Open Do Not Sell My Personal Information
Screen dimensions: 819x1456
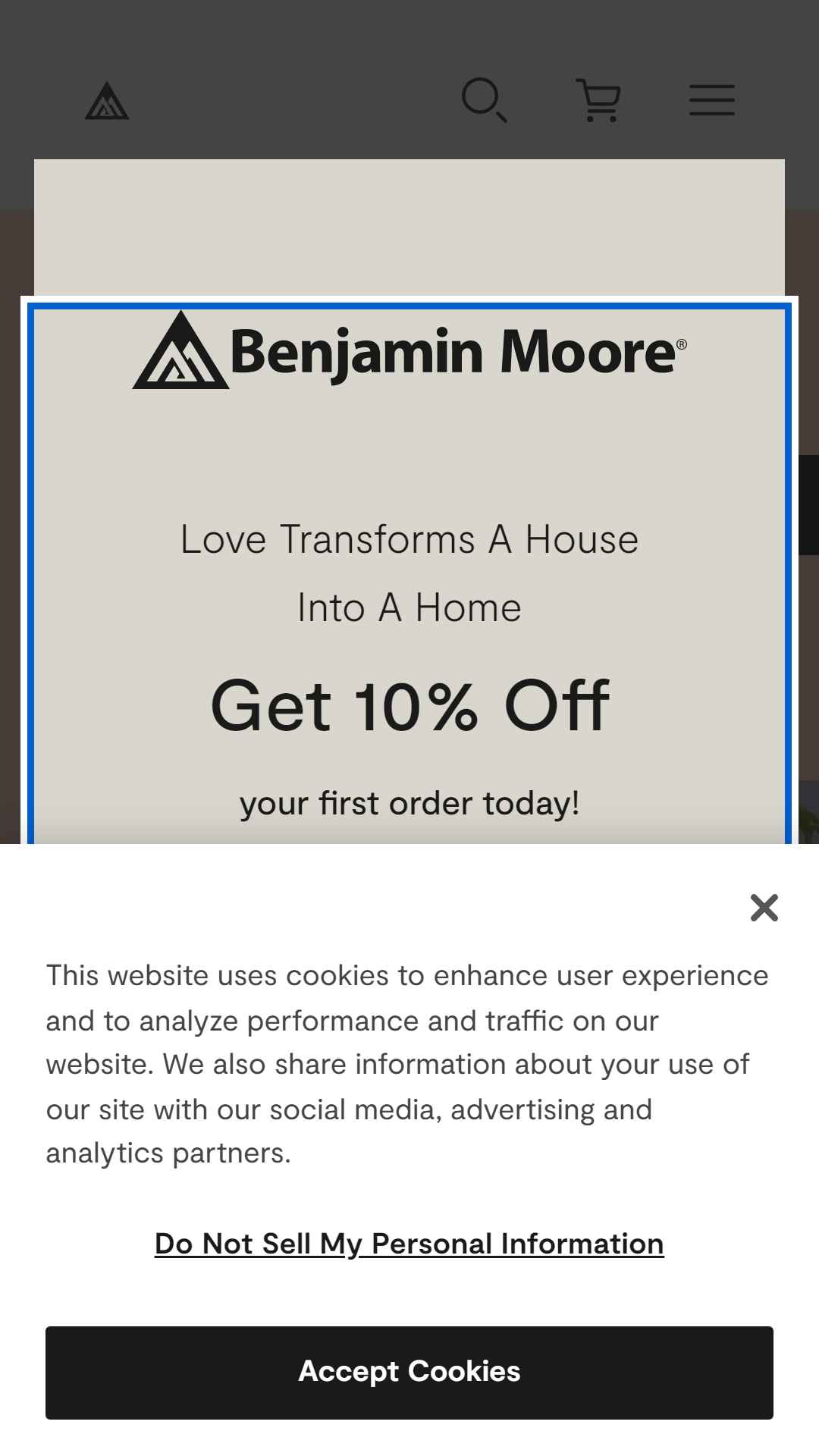click(x=409, y=1244)
